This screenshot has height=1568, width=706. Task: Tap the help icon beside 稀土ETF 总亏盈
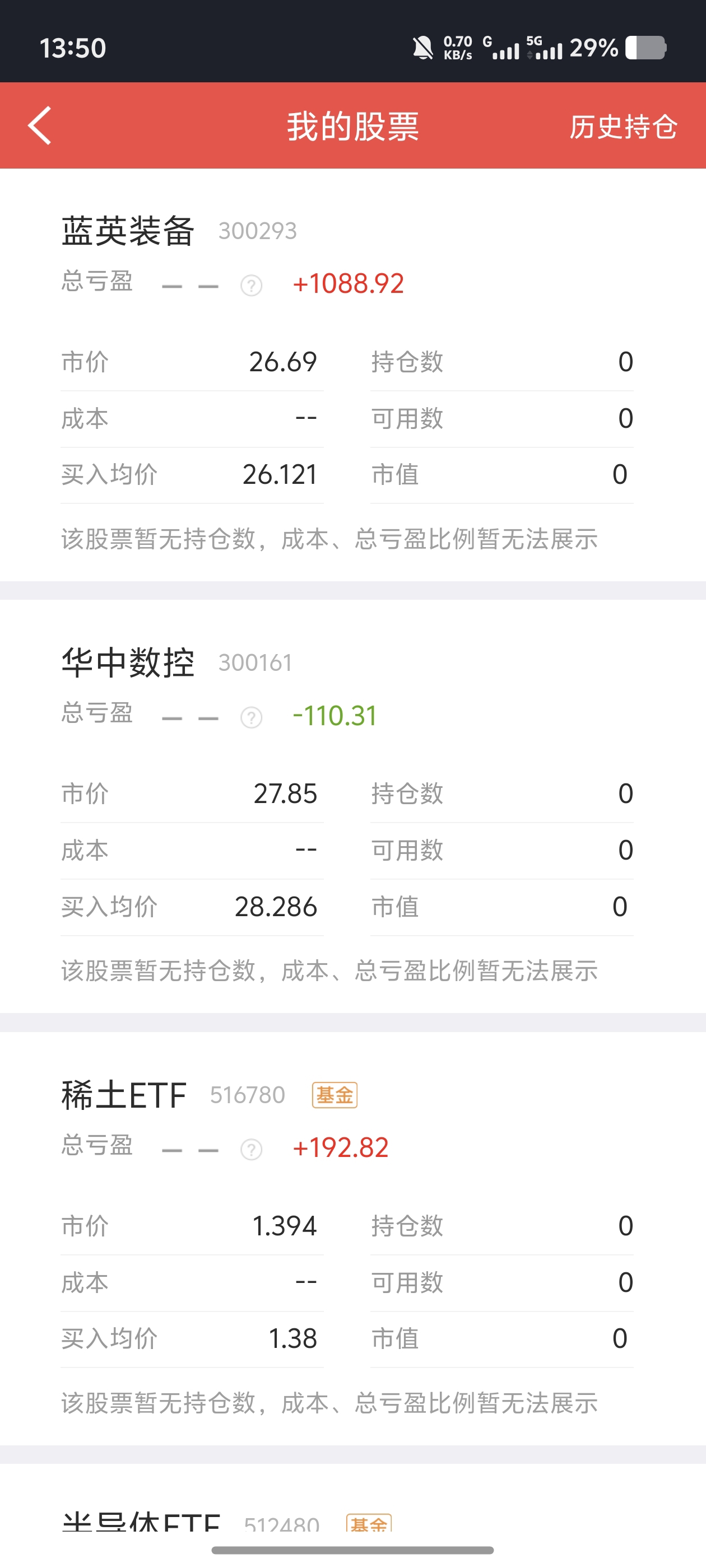(251, 1149)
